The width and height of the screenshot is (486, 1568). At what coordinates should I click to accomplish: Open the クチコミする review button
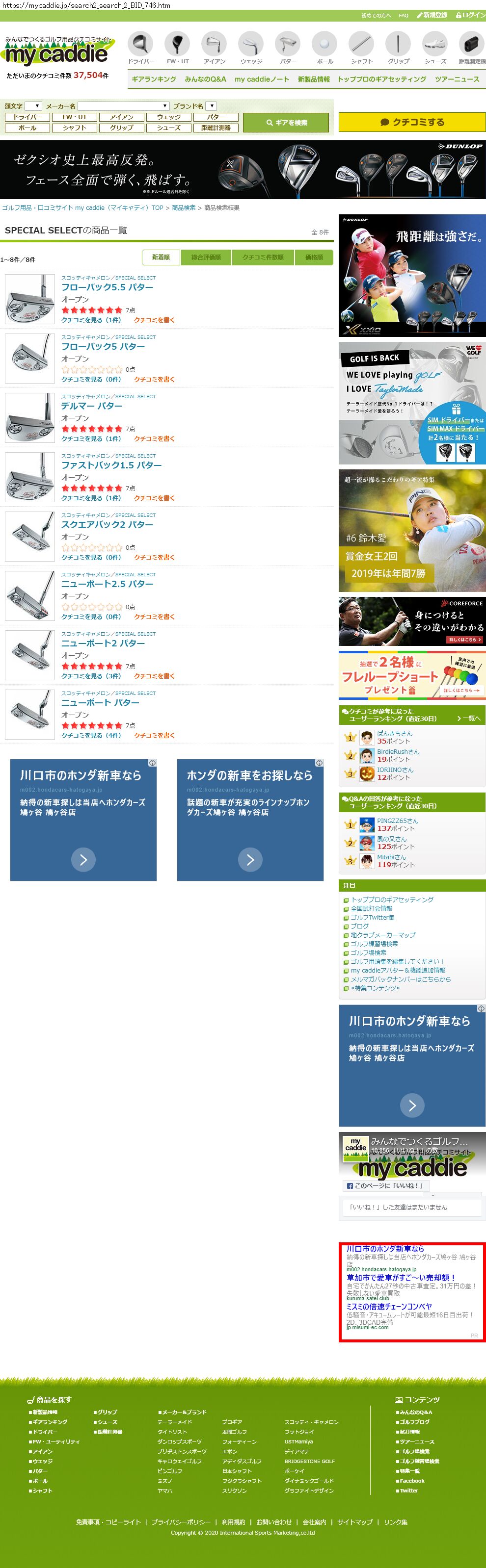tap(412, 122)
